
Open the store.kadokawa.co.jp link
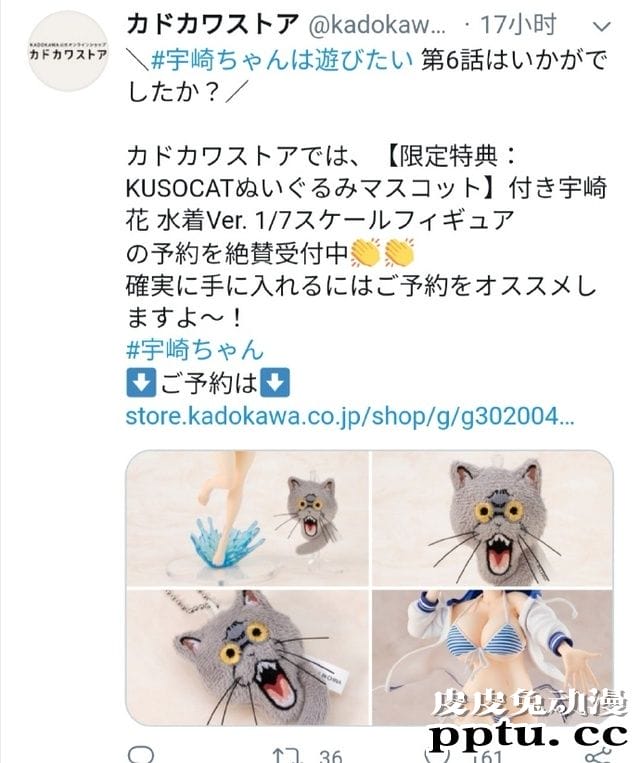[350, 415]
